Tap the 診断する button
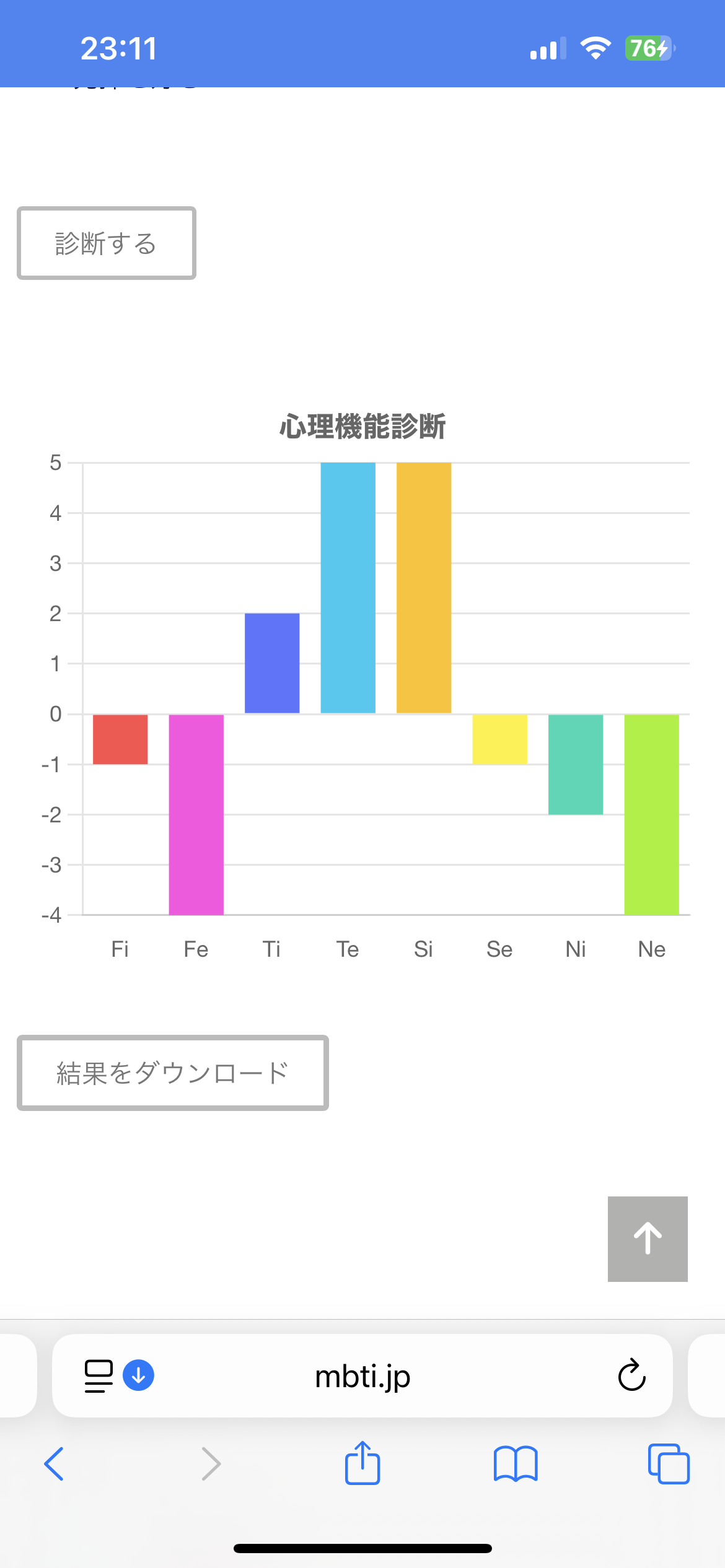The width and height of the screenshot is (725, 1568). click(x=107, y=243)
